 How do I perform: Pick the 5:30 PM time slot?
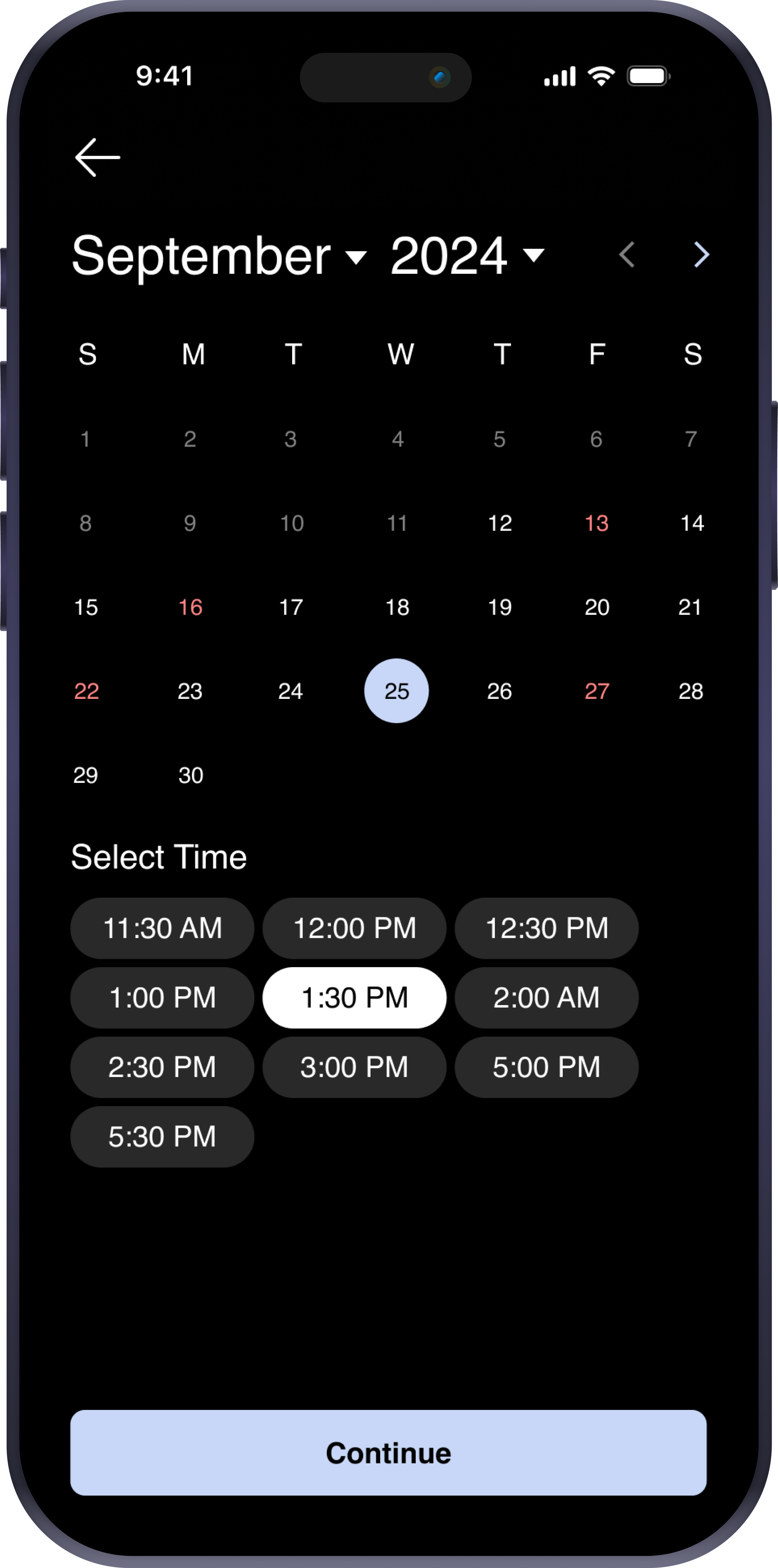tap(162, 1136)
